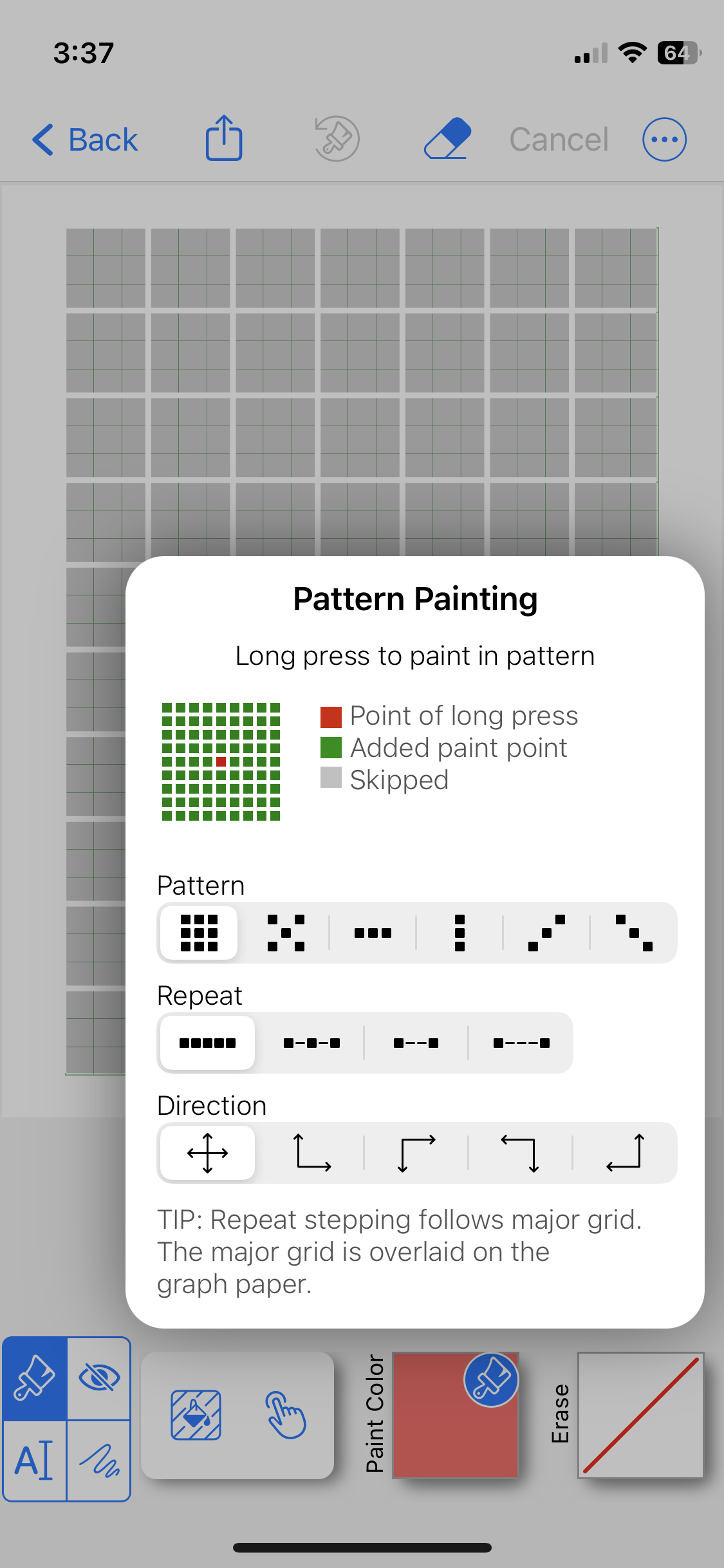Viewport: 724px width, 1568px height.
Task: Set direction to down and right
Action: point(416,1153)
